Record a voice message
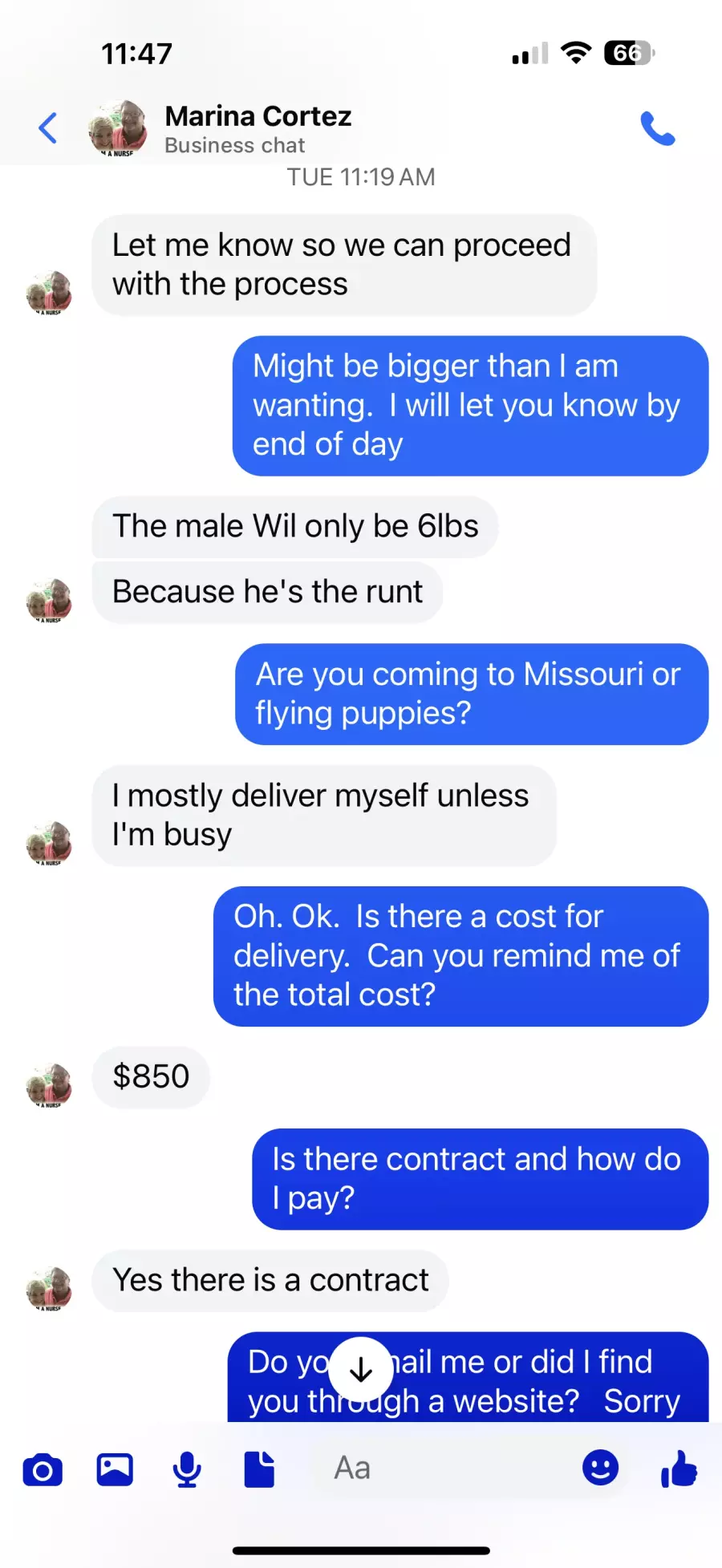Image resolution: width=722 pixels, height=1568 pixels. pos(187,1469)
